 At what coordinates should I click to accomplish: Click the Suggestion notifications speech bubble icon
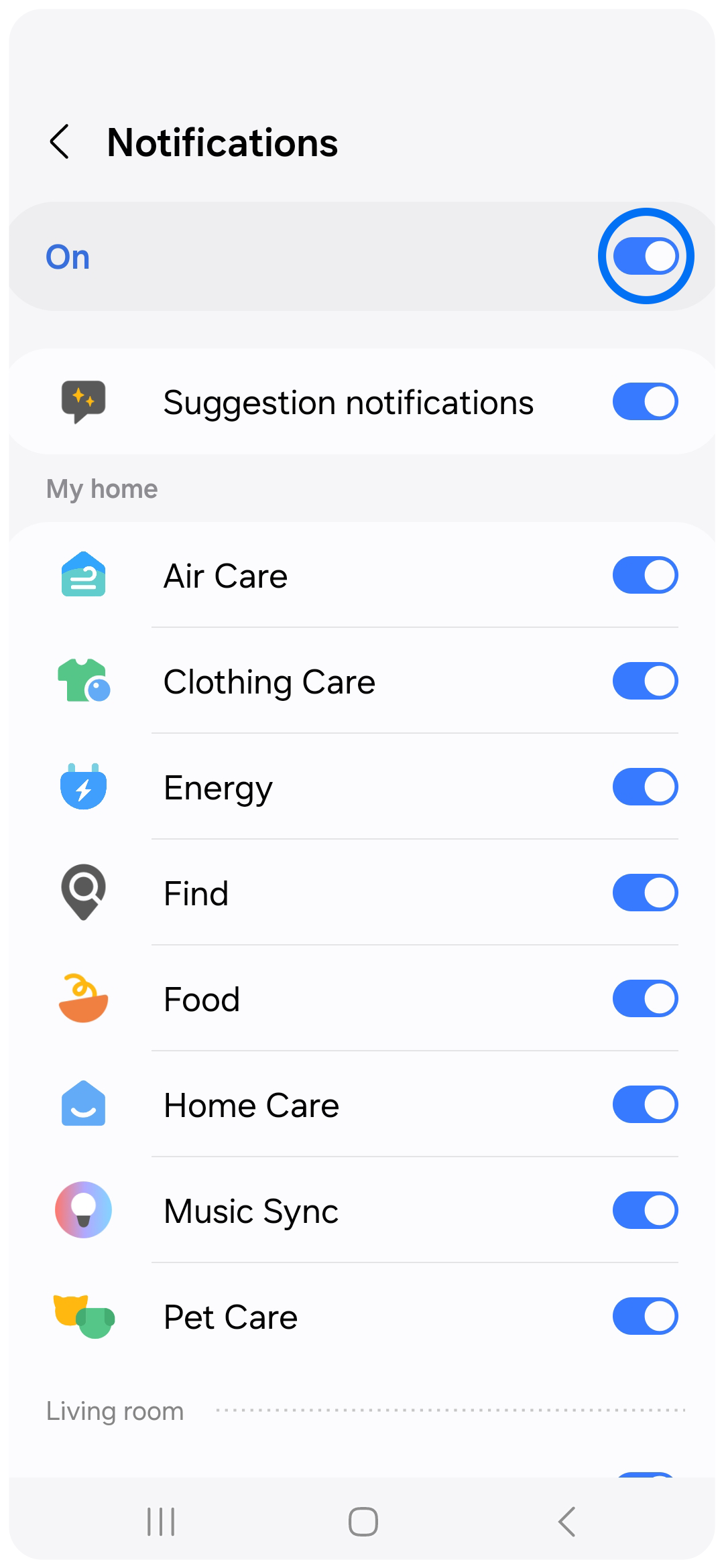tap(83, 401)
